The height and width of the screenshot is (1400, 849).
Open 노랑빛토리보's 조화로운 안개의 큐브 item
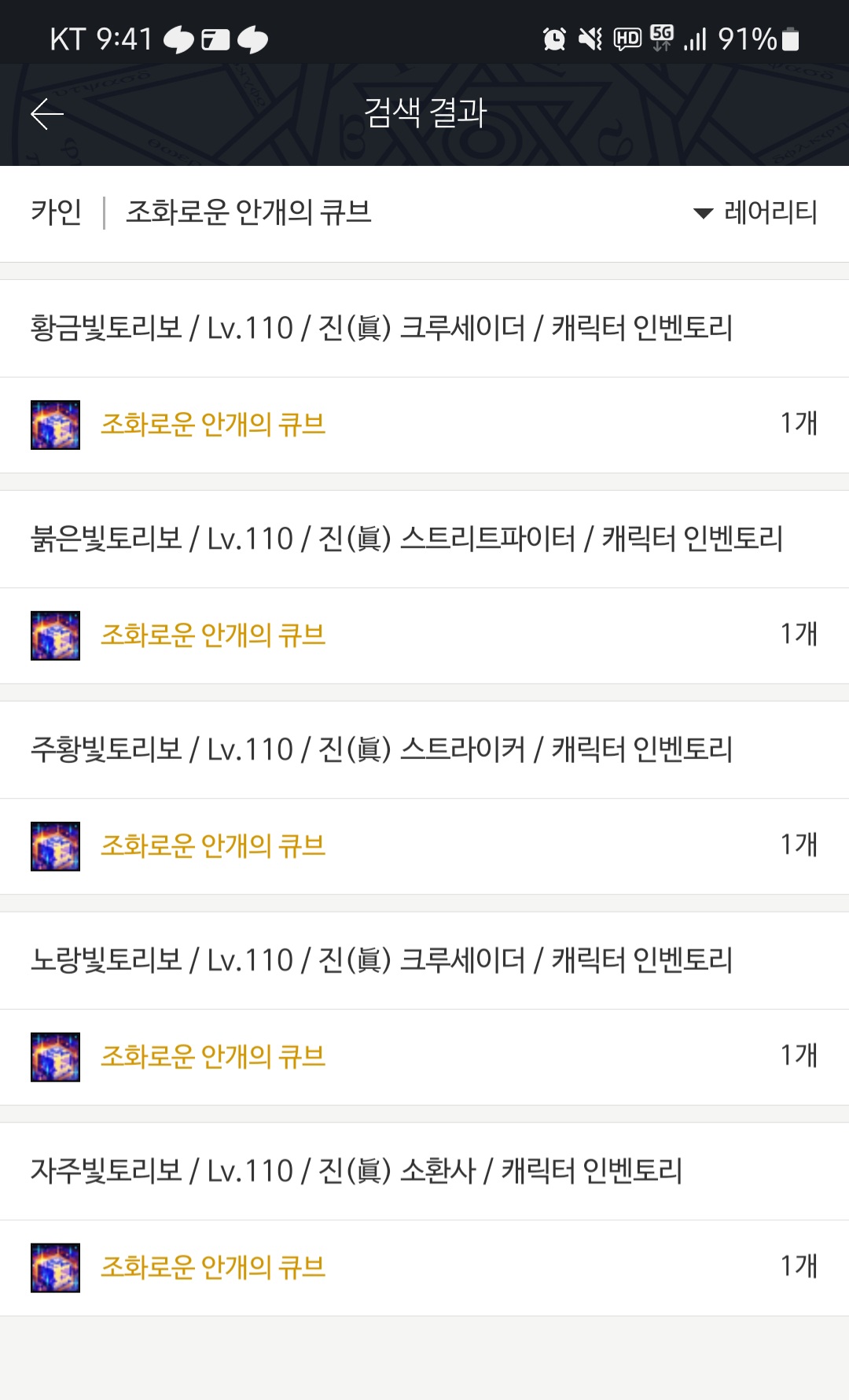click(x=212, y=1057)
